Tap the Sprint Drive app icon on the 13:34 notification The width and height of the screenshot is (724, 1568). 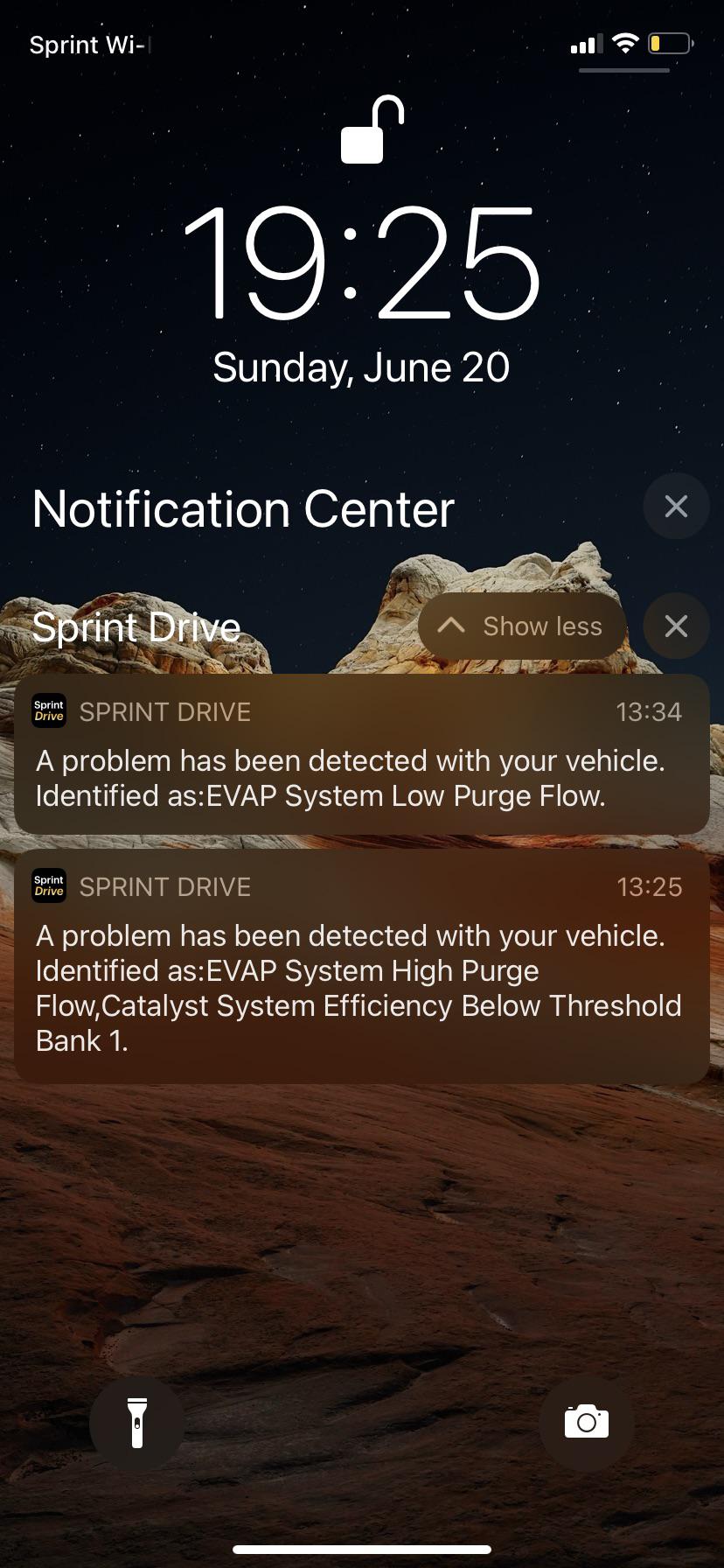pos(49,711)
